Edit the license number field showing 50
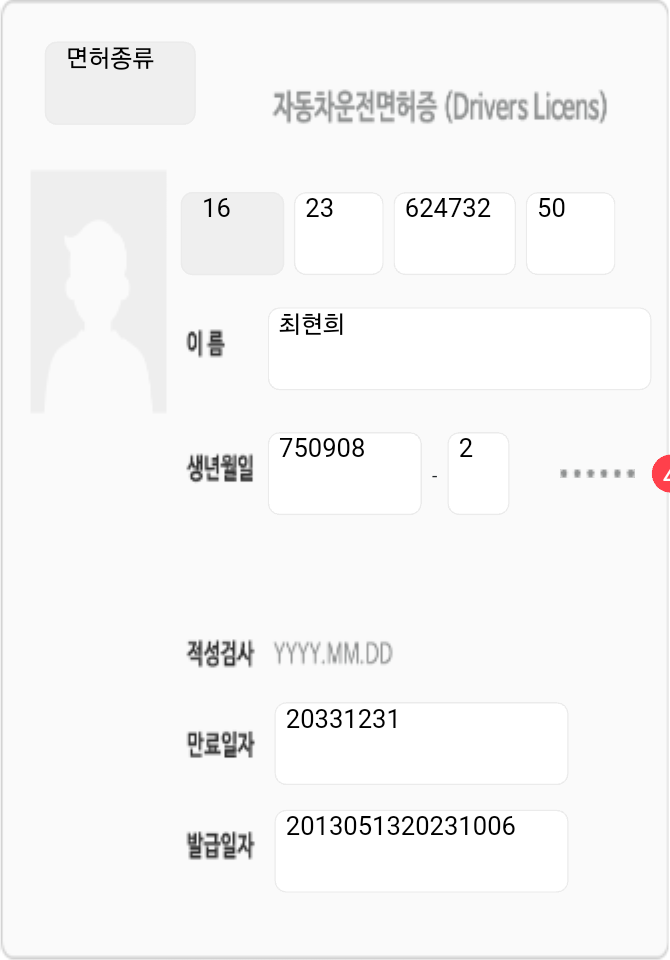Viewport: 670px width, 960px height. tap(570, 233)
